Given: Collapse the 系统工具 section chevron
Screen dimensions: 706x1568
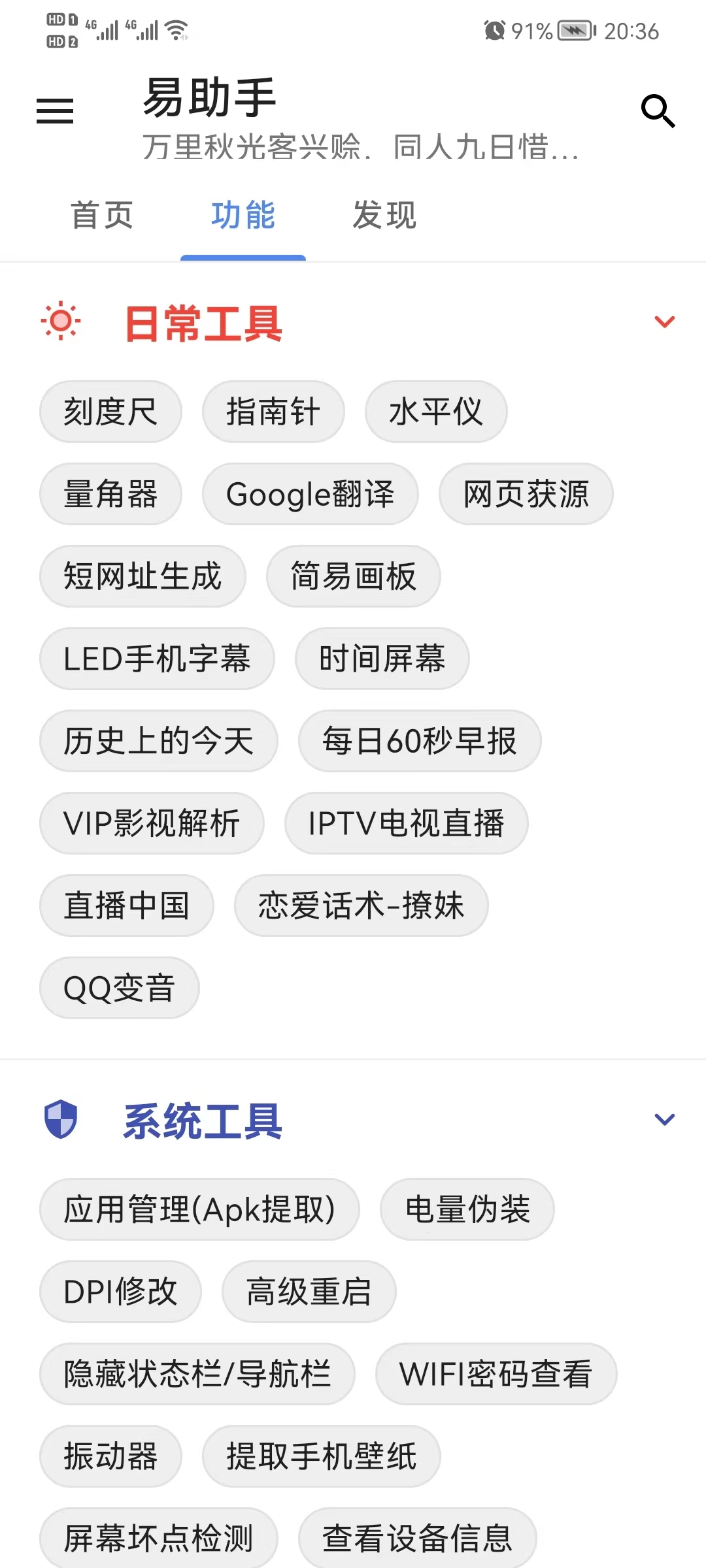Looking at the screenshot, I should (665, 1119).
